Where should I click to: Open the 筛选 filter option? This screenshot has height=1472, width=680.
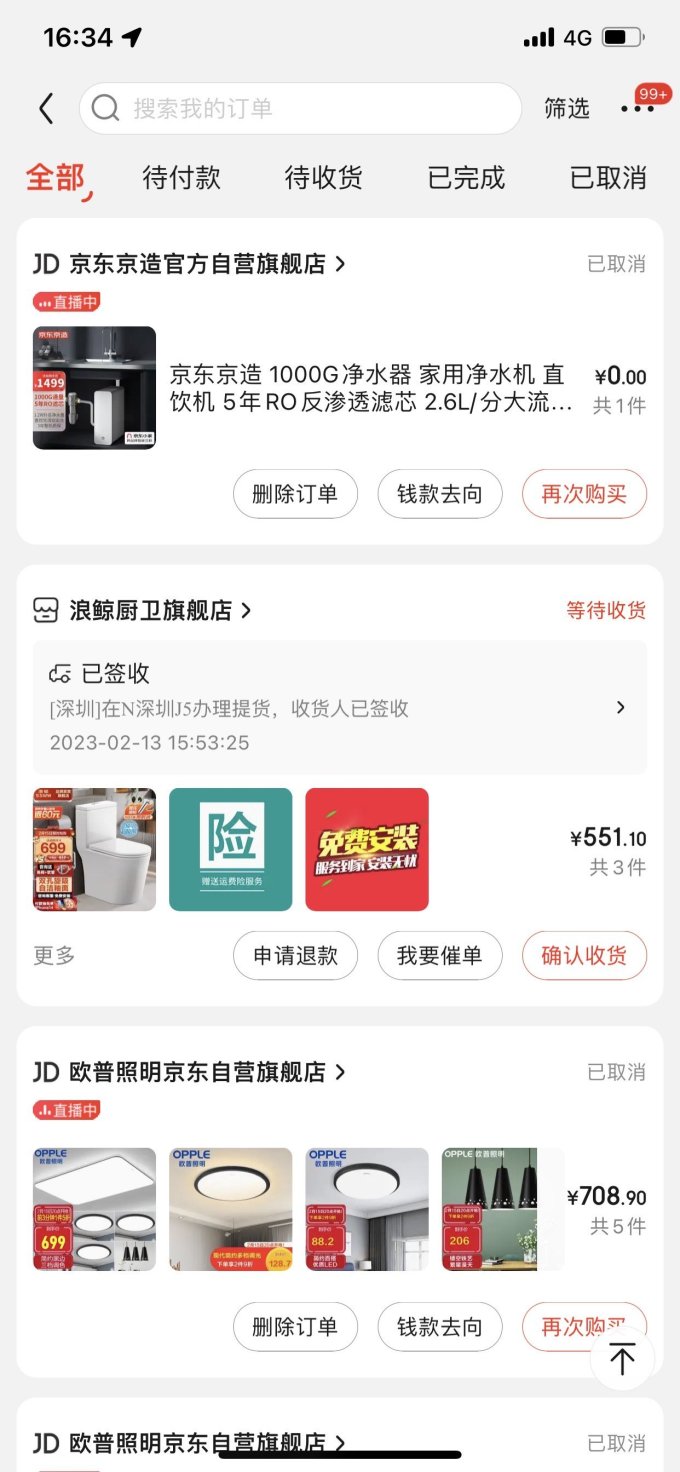pyautogui.click(x=567, y=108)
